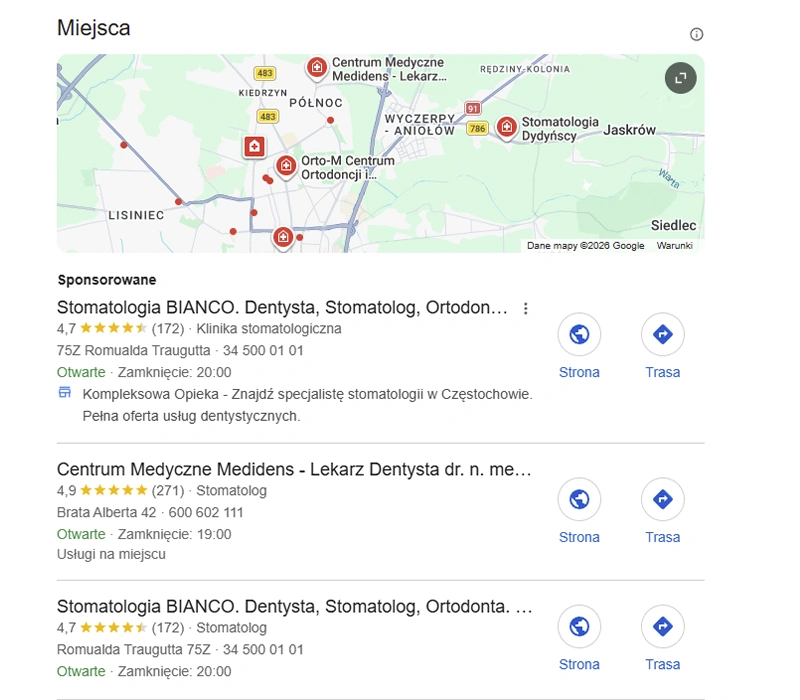Visit website of Stomatologia BIANCO Stomatolog listing
Image resolution: width=800 pixels, height=700 pixels.
579,627
